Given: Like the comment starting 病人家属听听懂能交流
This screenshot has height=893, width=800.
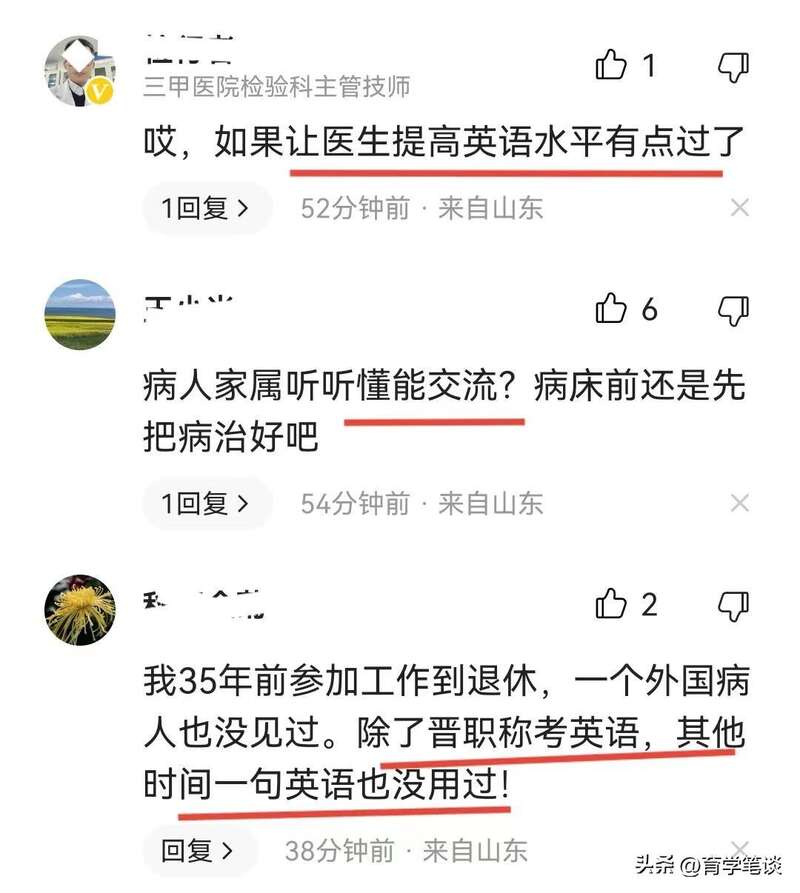Looking at the screenshot, I should (612, 309).
